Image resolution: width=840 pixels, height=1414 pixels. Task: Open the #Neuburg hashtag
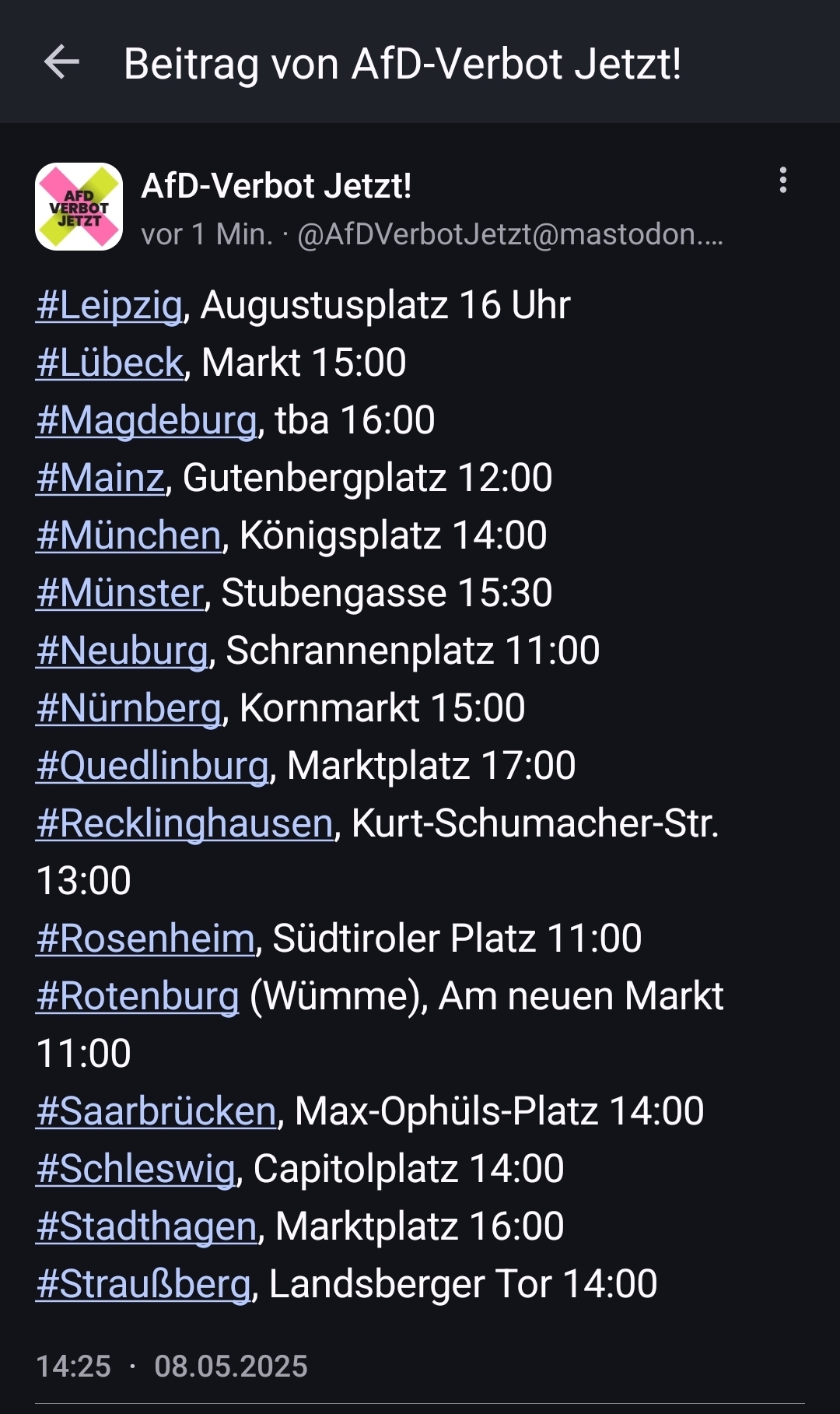[122, 651]
